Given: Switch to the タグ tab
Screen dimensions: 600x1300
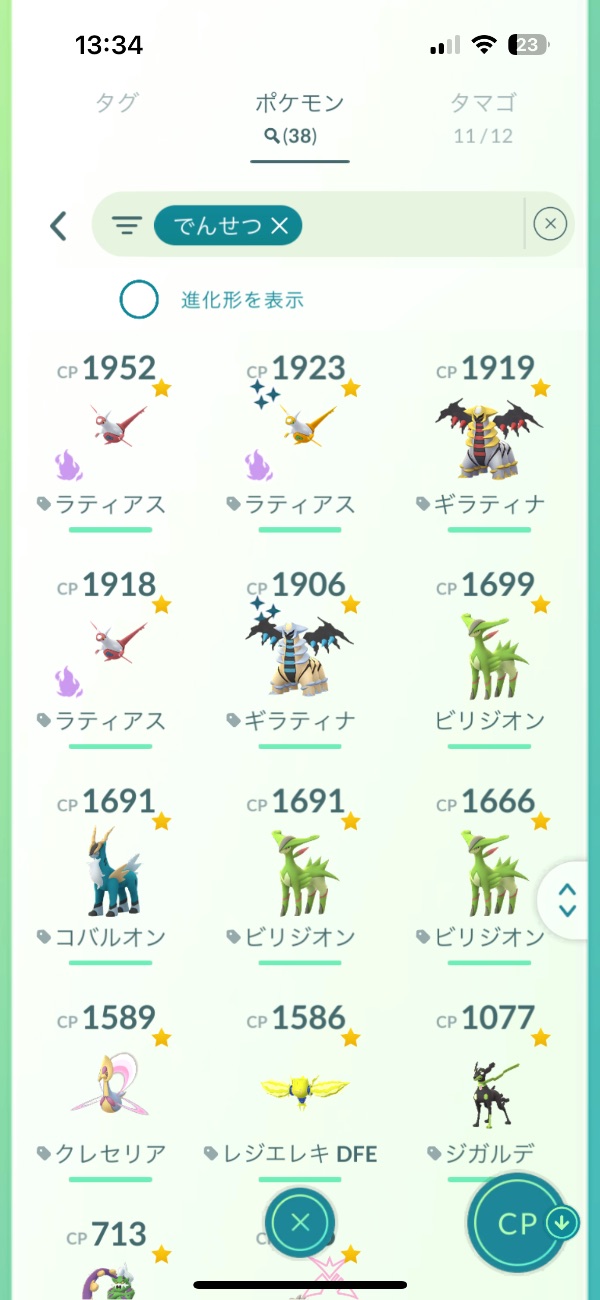Looking at the screenshot, I should (x=116, y=102).
